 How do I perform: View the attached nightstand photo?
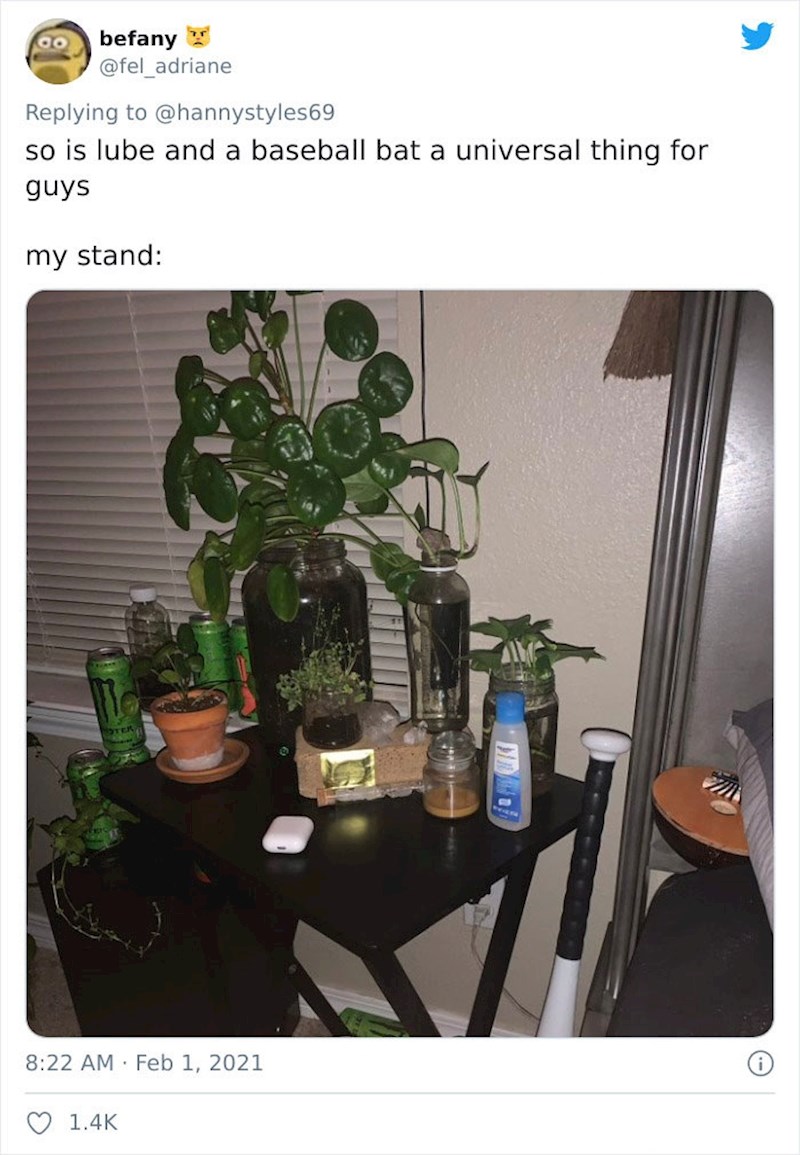pyautogui.click(x=399, y=663)
